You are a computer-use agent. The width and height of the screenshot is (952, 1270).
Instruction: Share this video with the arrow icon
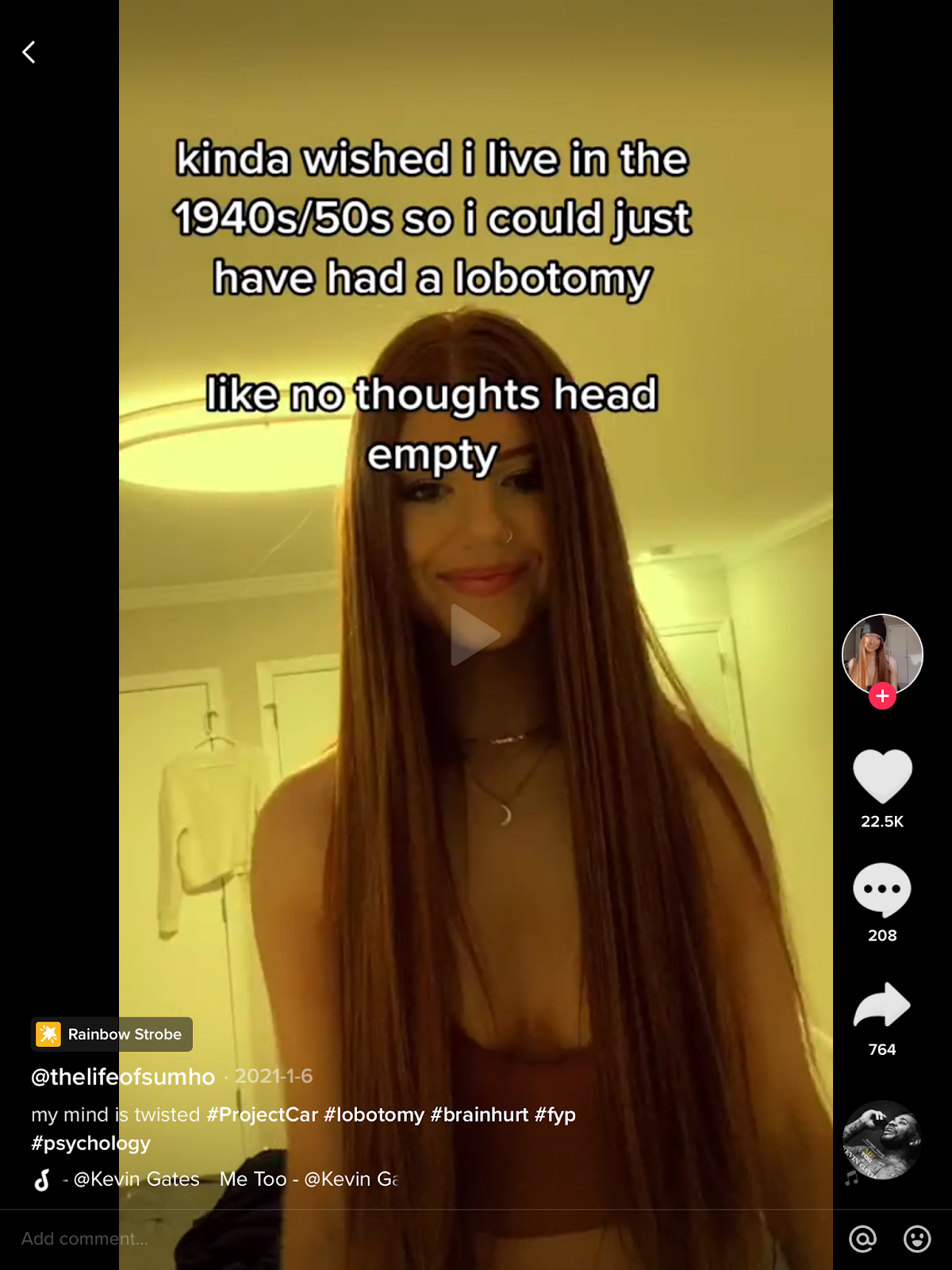tap(882, 1005)
